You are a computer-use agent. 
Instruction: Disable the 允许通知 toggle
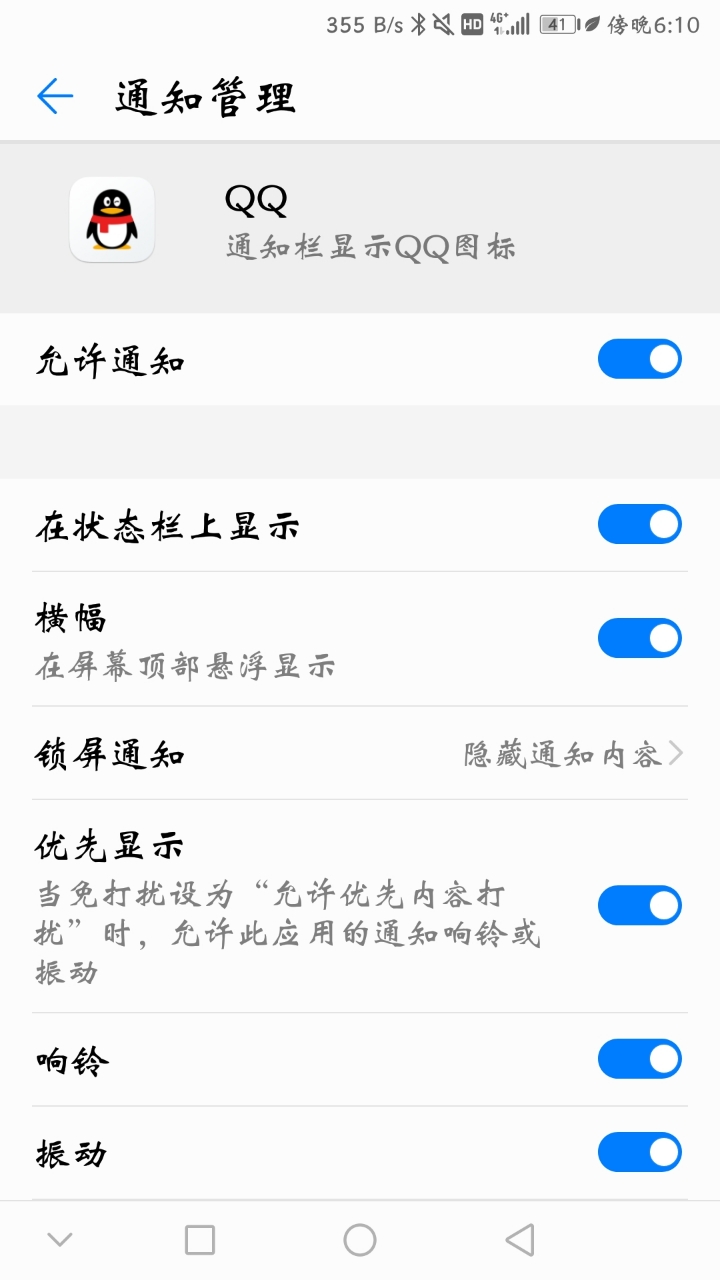point(640,358)
